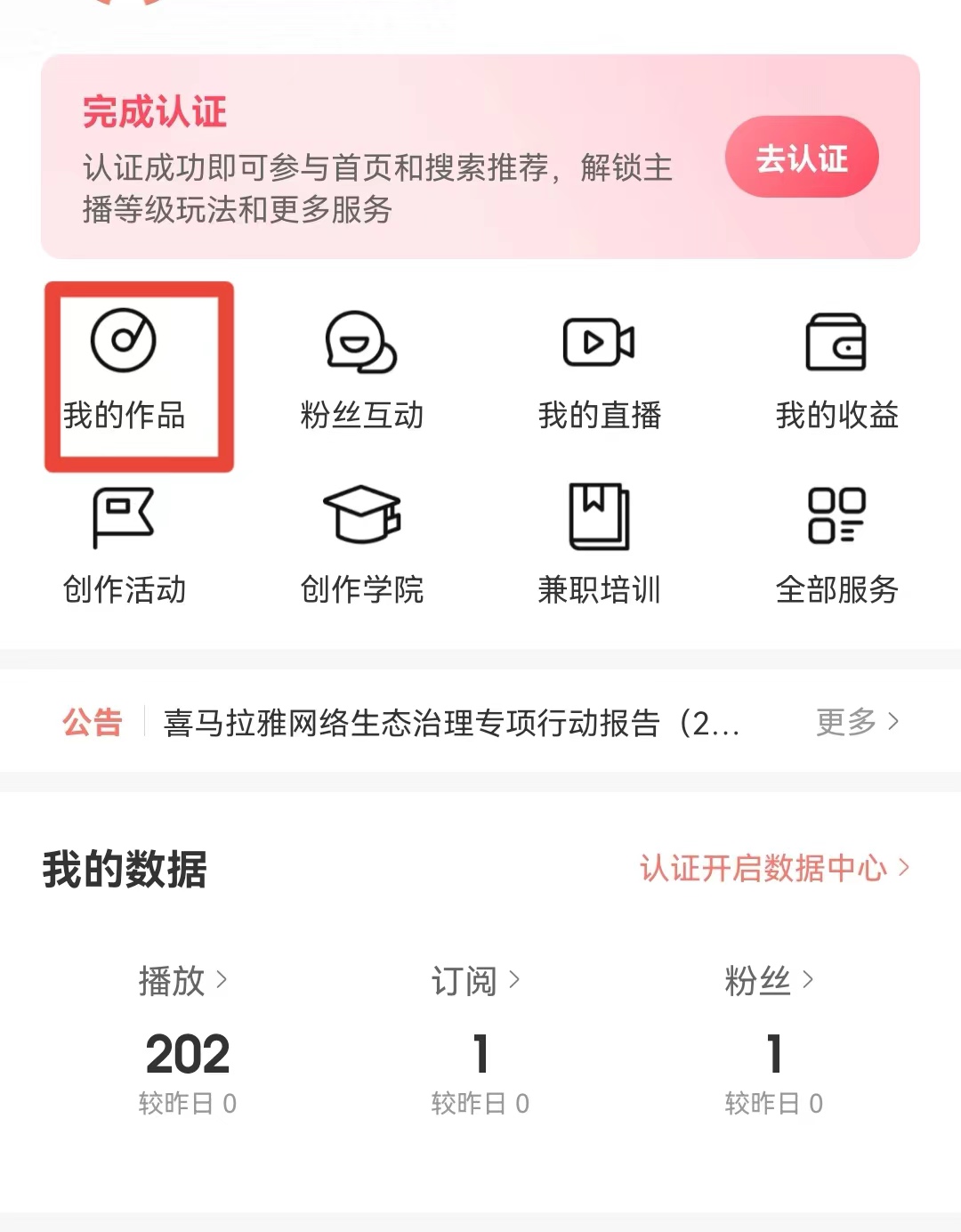Open 创作活动 creation activities
This screenshot has height=1232, width=961.
125,543
